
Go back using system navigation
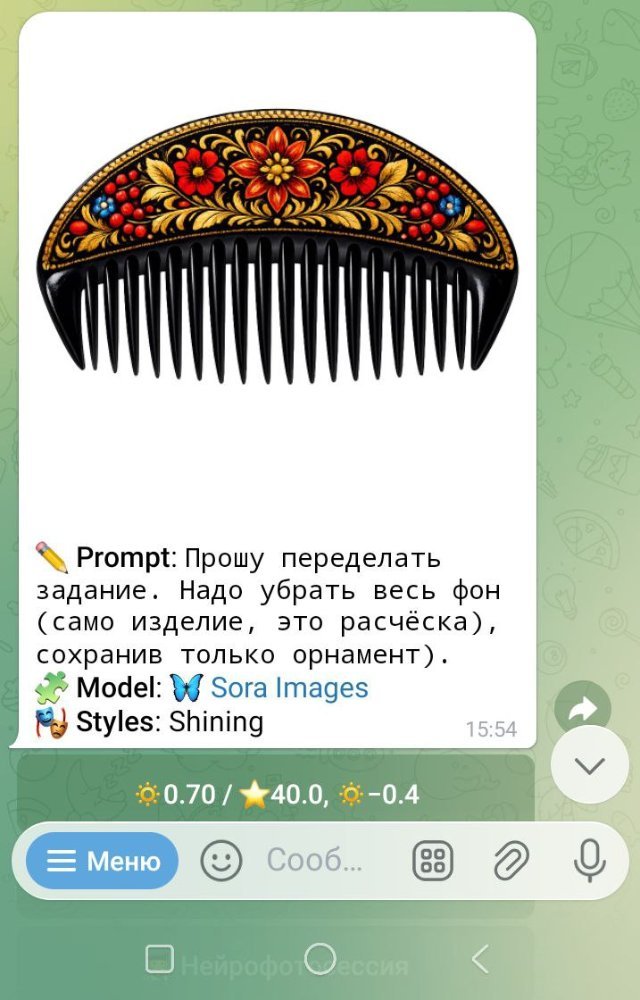point(480,959)
